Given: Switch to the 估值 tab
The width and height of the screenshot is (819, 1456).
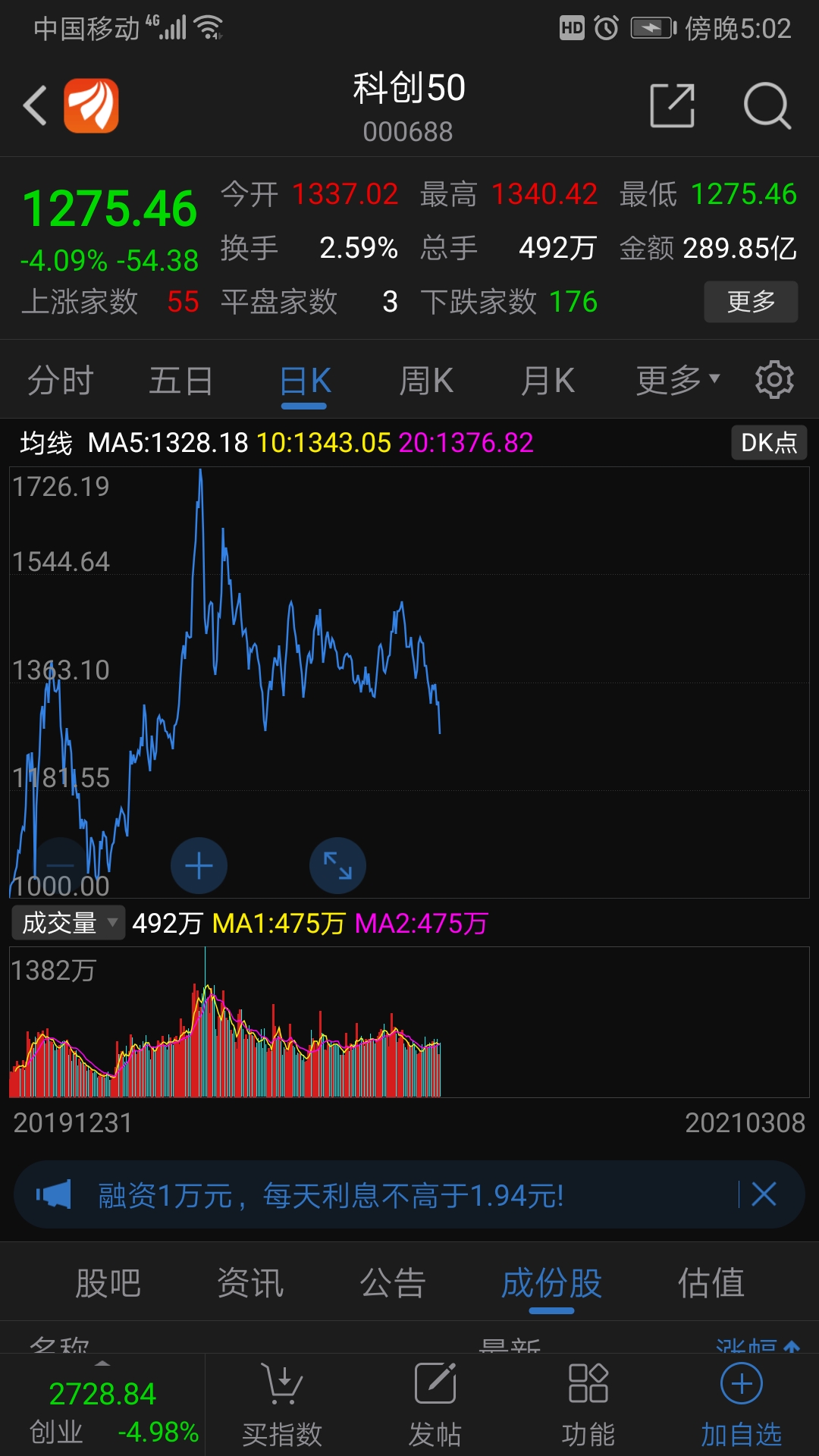Looking at the screenshot, I should pos(711,1283).
